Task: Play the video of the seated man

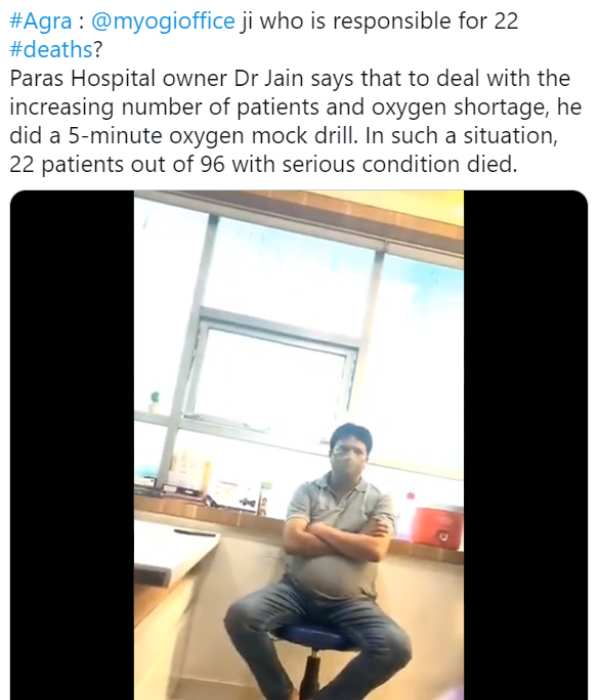Action: click(x=298, y=445)
